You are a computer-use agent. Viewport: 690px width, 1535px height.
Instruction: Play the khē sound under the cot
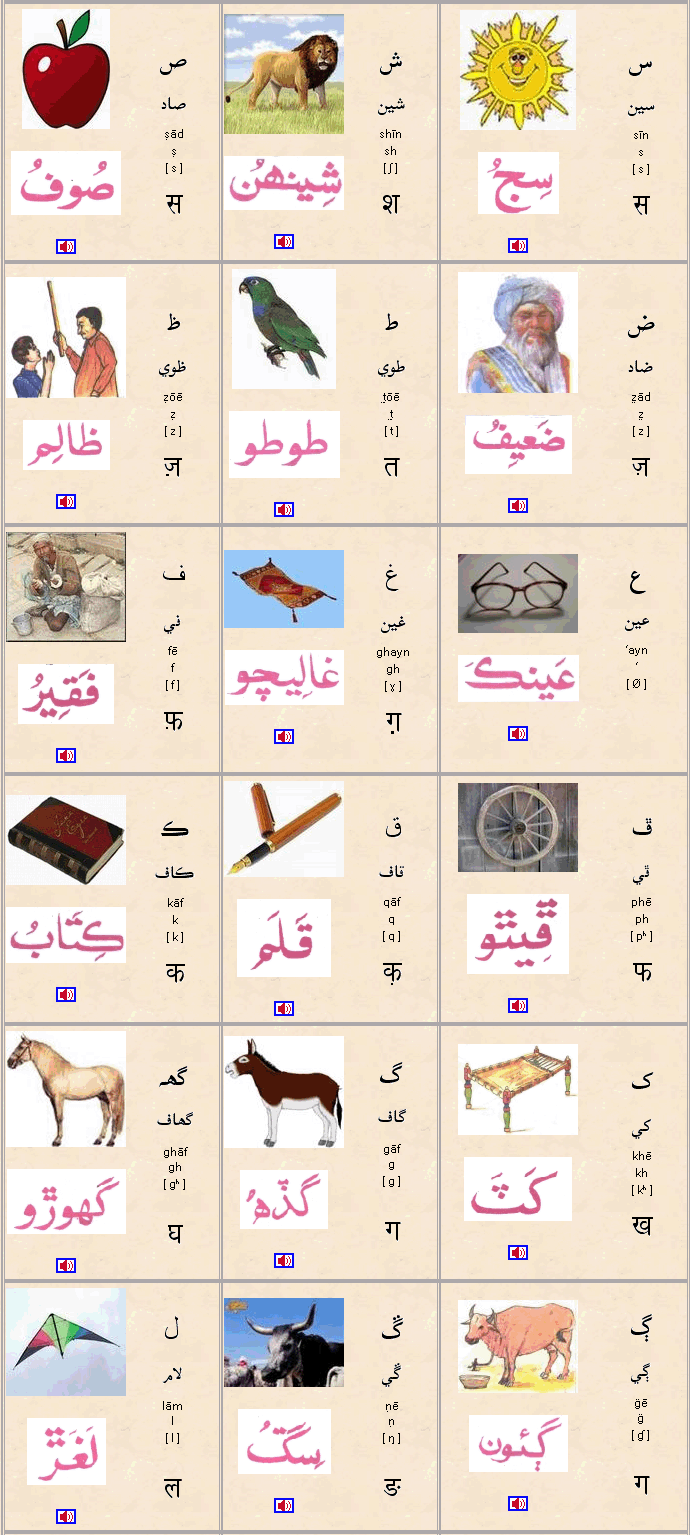tap(518, 1252)
